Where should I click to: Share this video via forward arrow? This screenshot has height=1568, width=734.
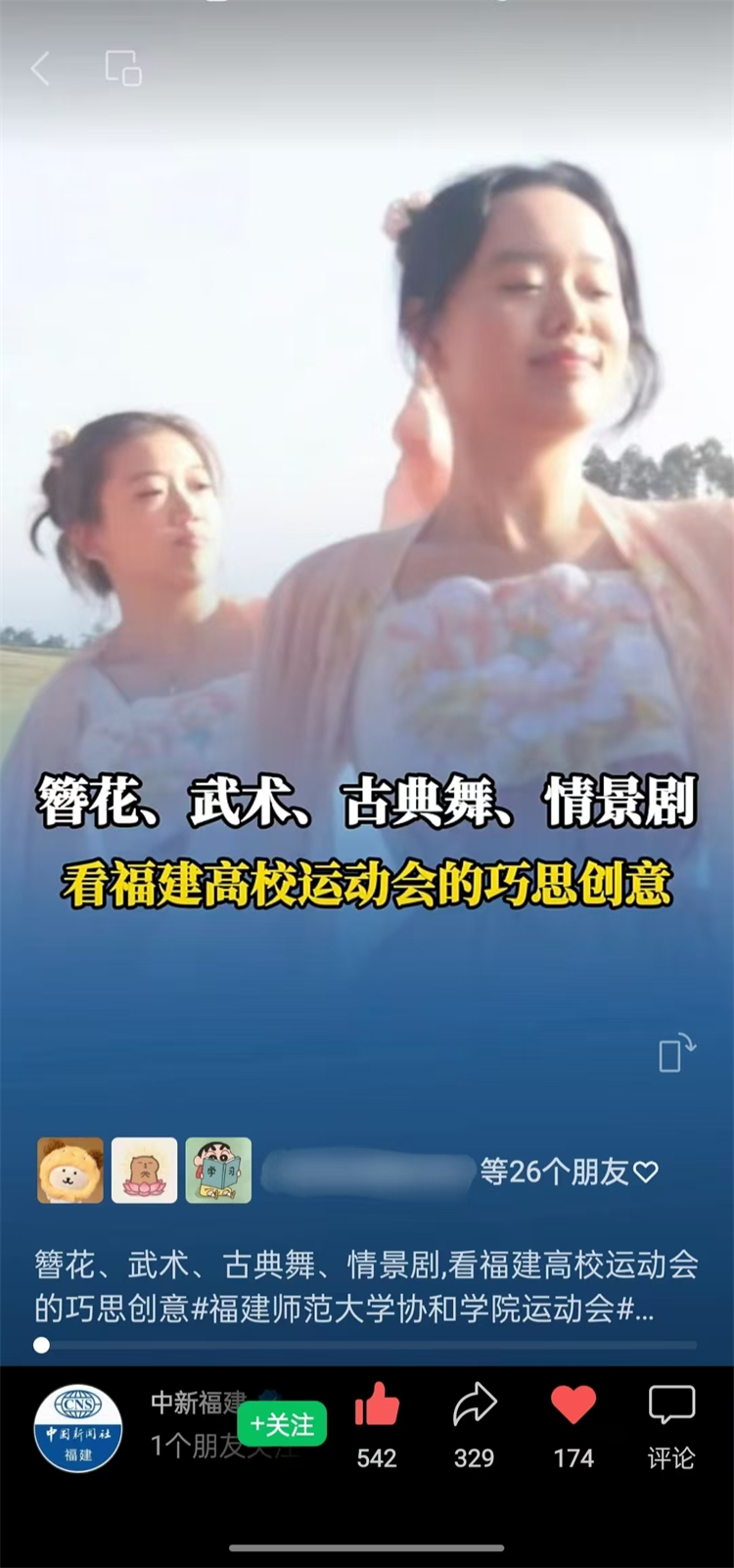pos(475,1407)
